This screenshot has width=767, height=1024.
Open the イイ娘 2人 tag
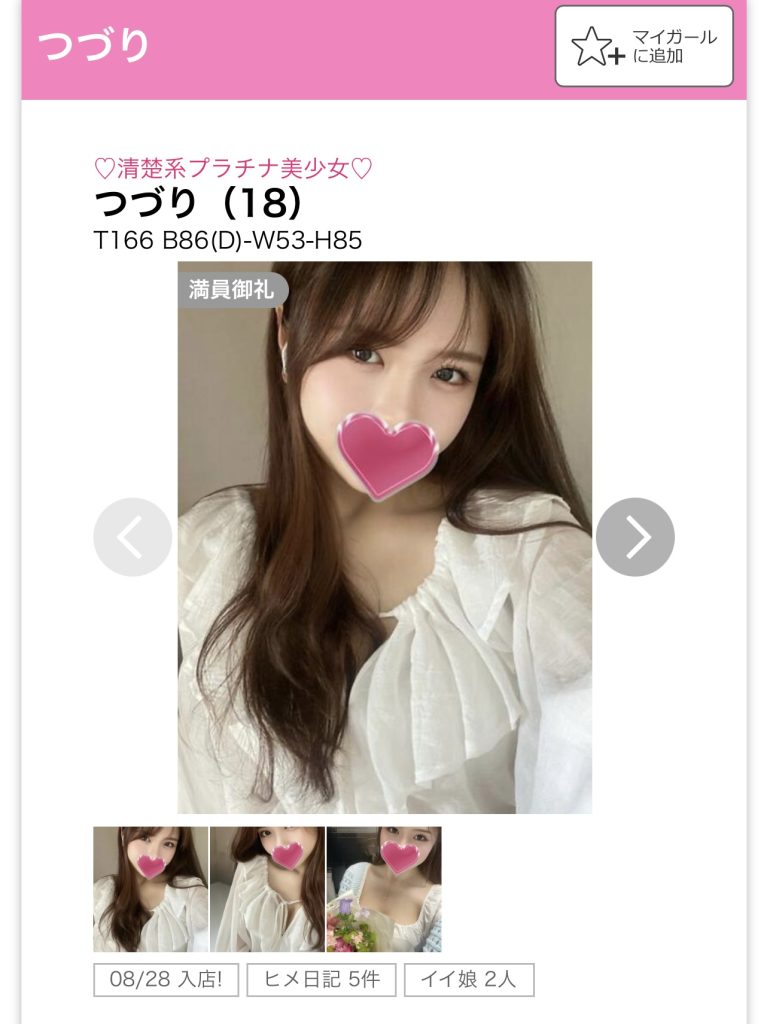point(469,980)
